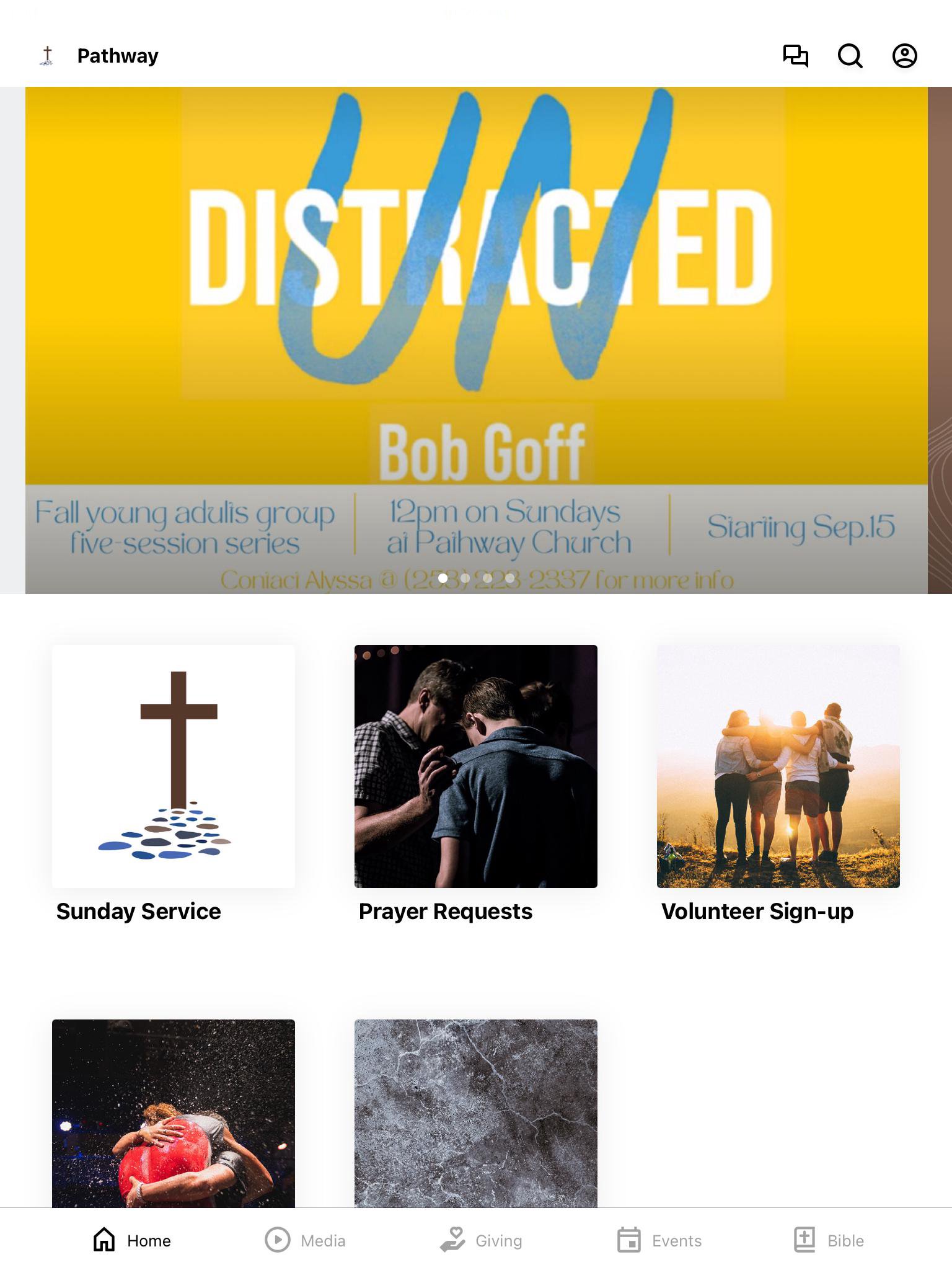
Task: Switch to the Media tab
Action: [305, 1240]
